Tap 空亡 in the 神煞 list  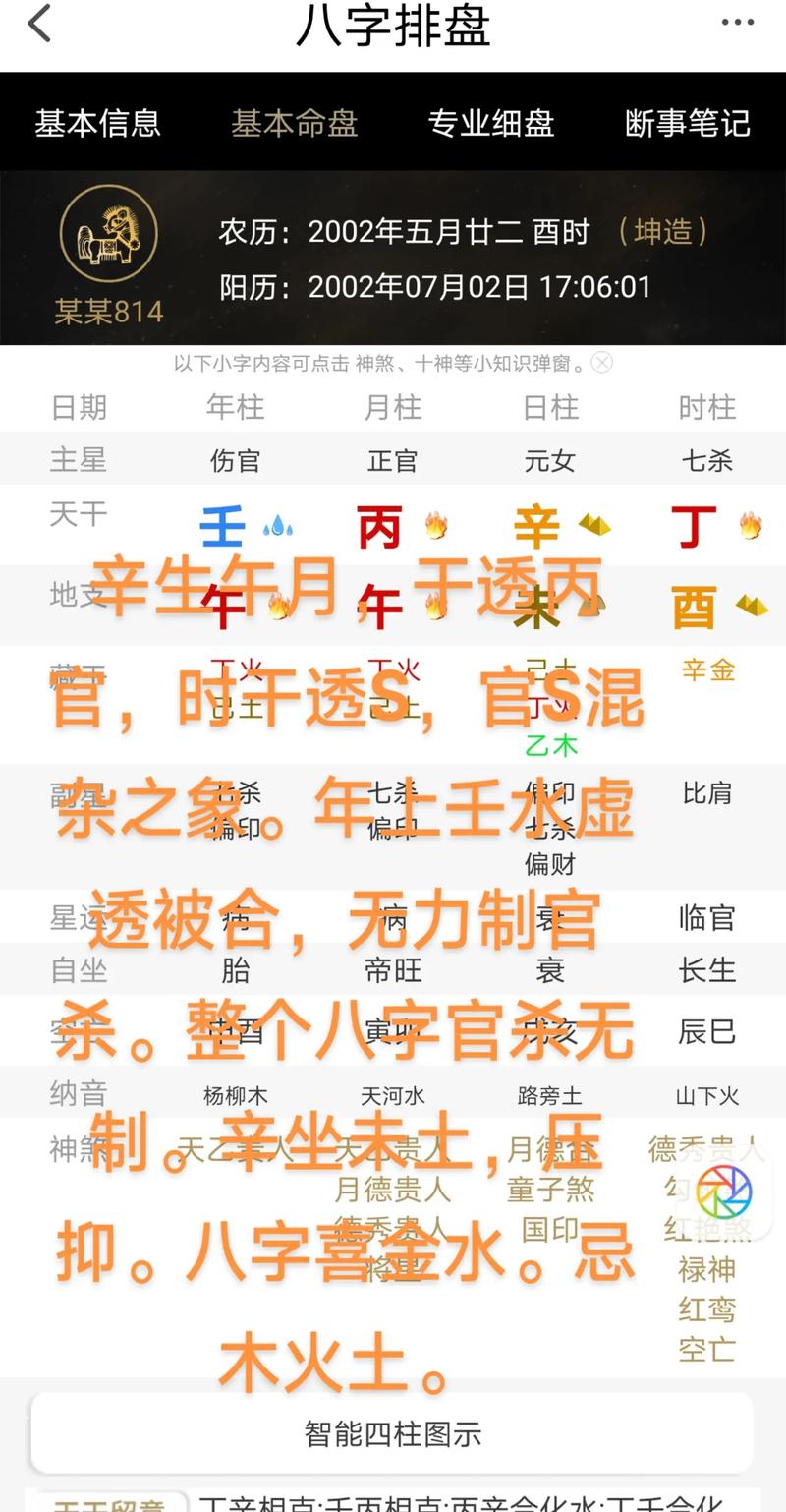(x=706, y=1349)
